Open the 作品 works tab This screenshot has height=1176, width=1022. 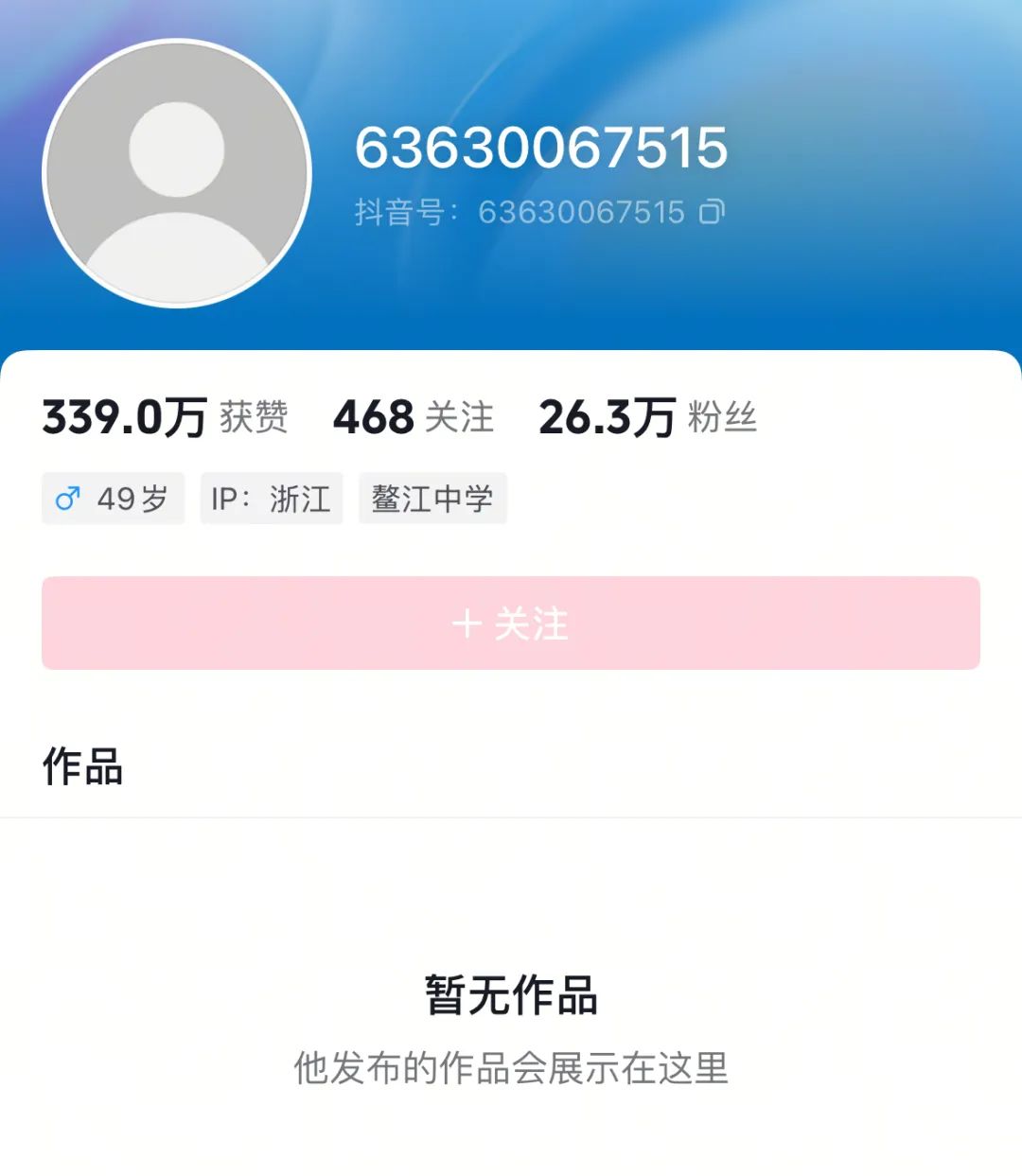83,766
